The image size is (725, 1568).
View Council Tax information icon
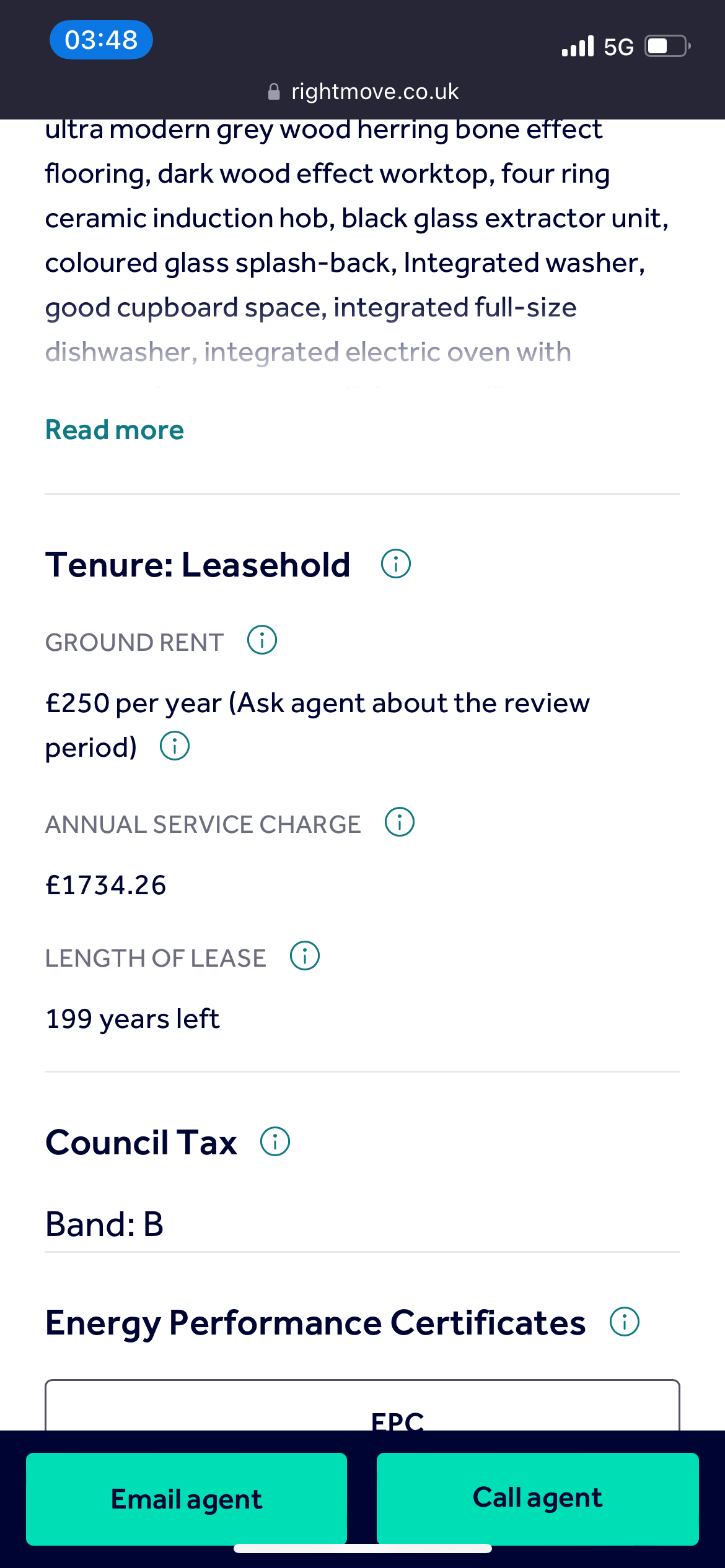[275, 1141]
